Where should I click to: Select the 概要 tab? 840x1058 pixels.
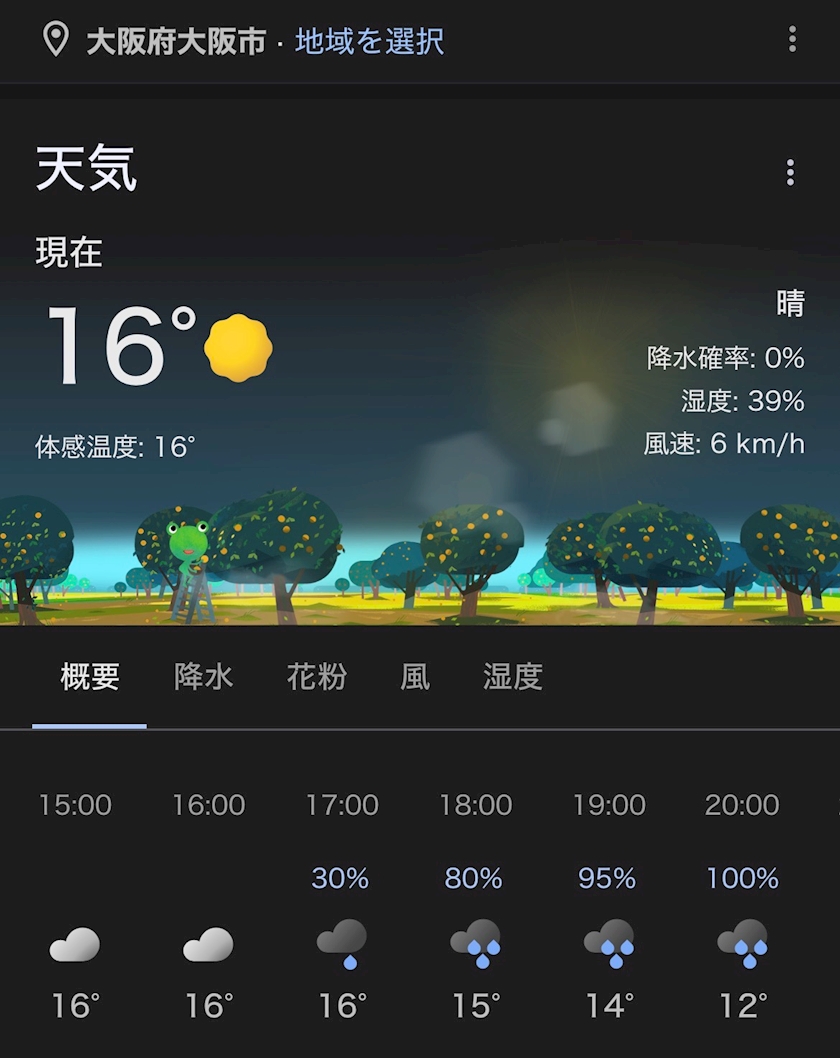pos(90,676)
